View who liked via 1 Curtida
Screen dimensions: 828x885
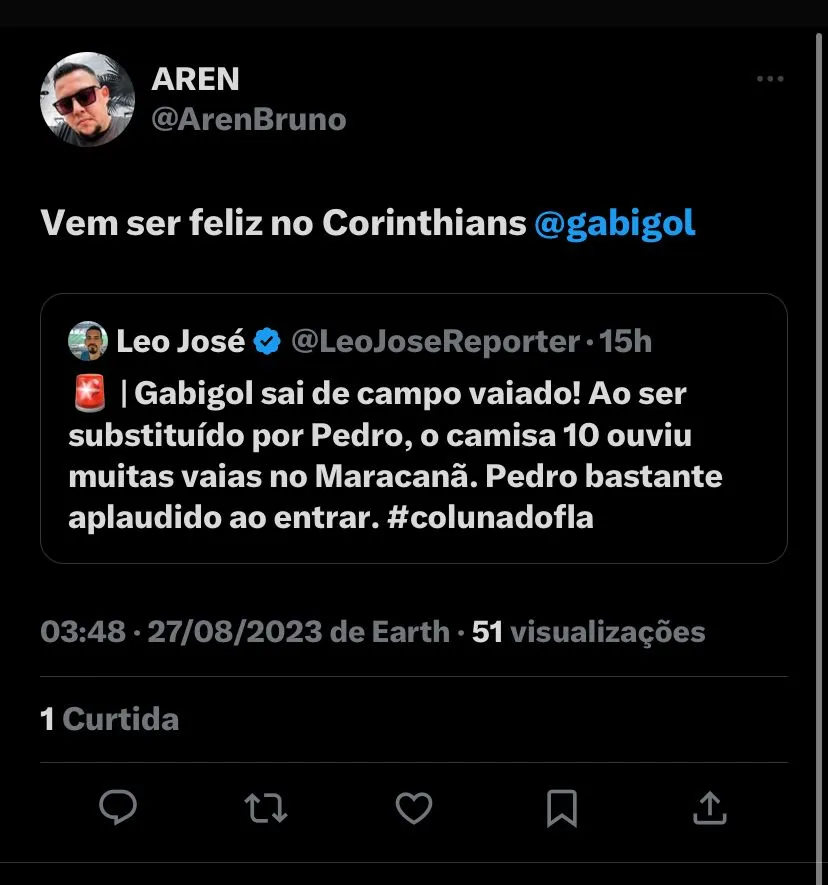[110, 719]
